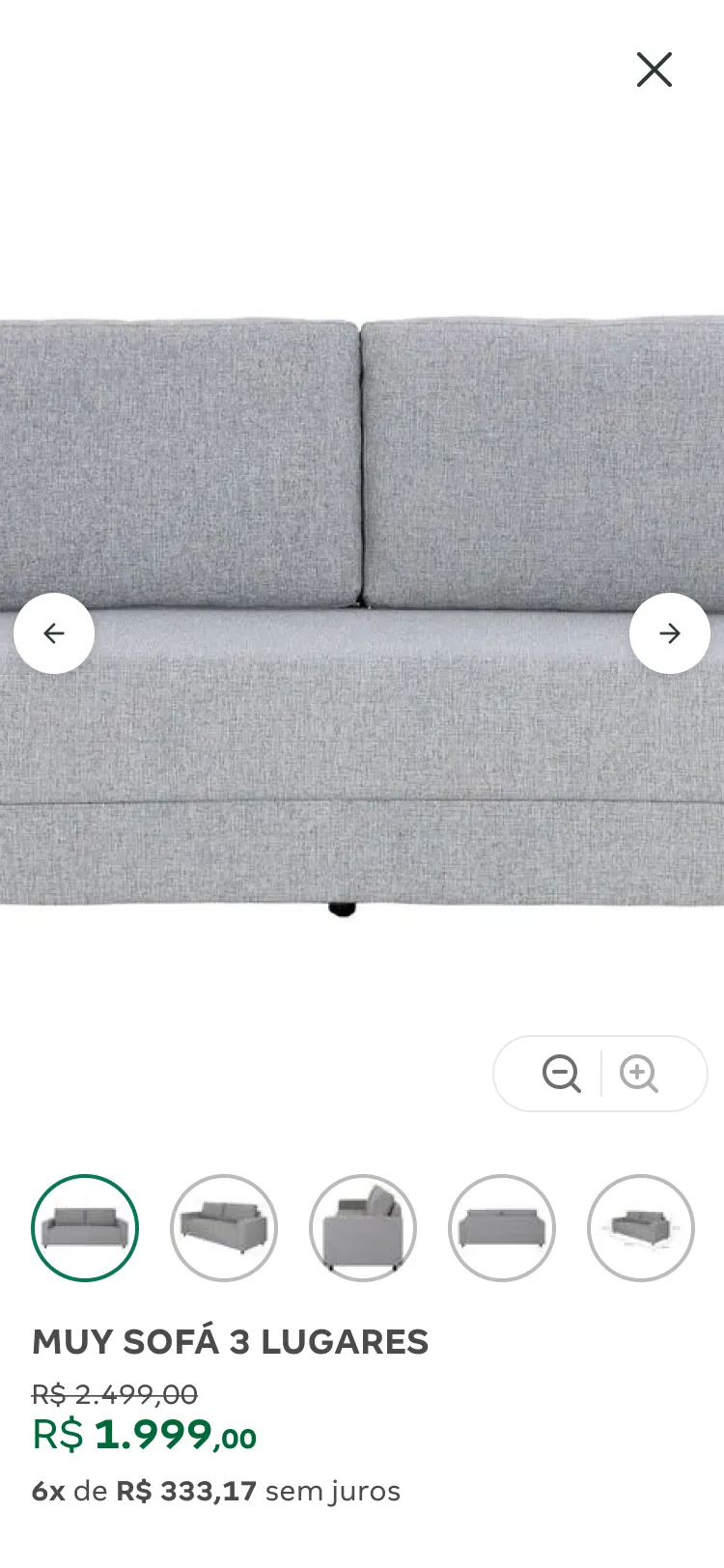
Task: Open the side-view sofa thumbnail
Action: coord(362,1227)
